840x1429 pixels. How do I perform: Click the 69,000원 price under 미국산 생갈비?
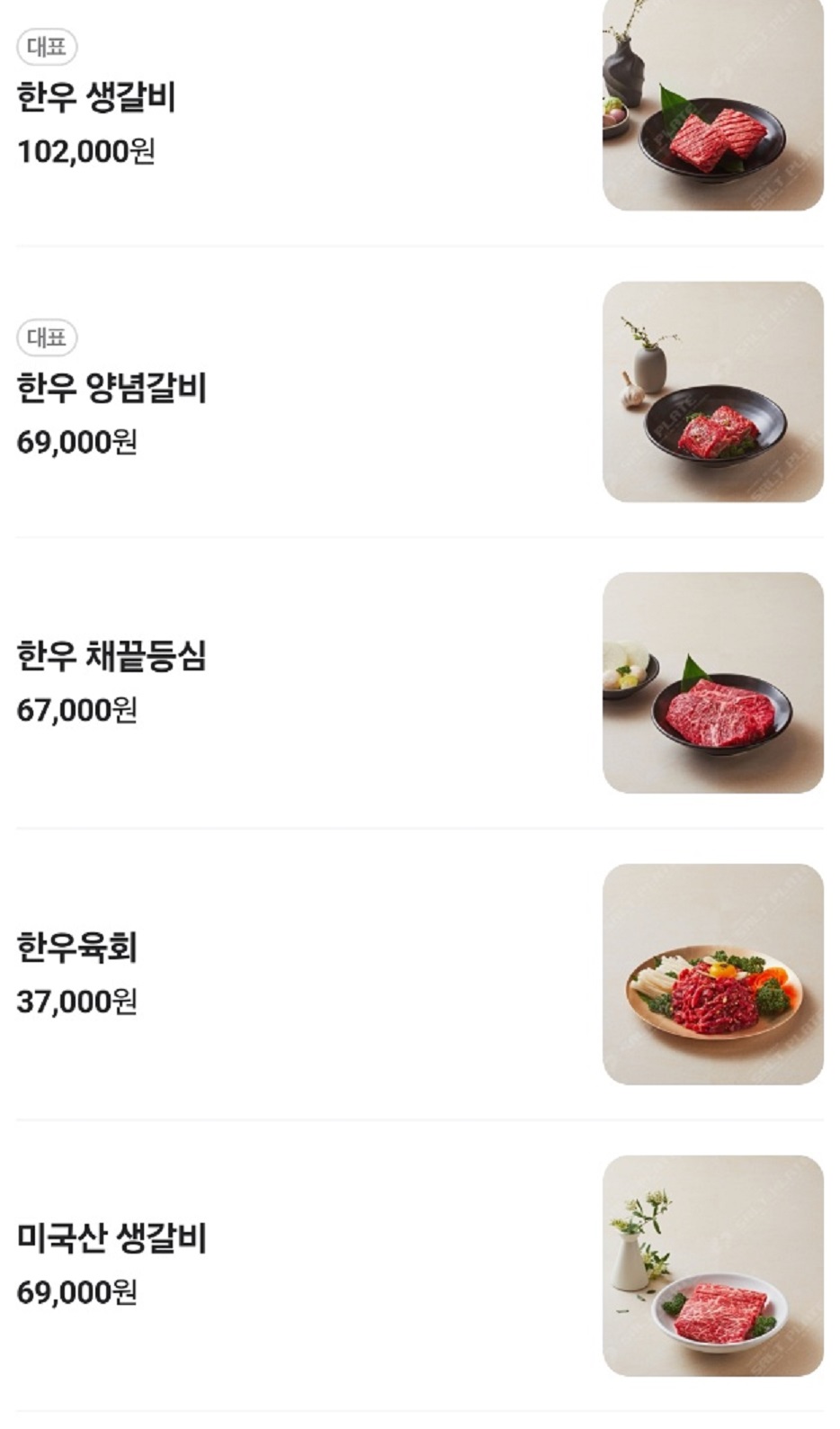(76, 1293)
